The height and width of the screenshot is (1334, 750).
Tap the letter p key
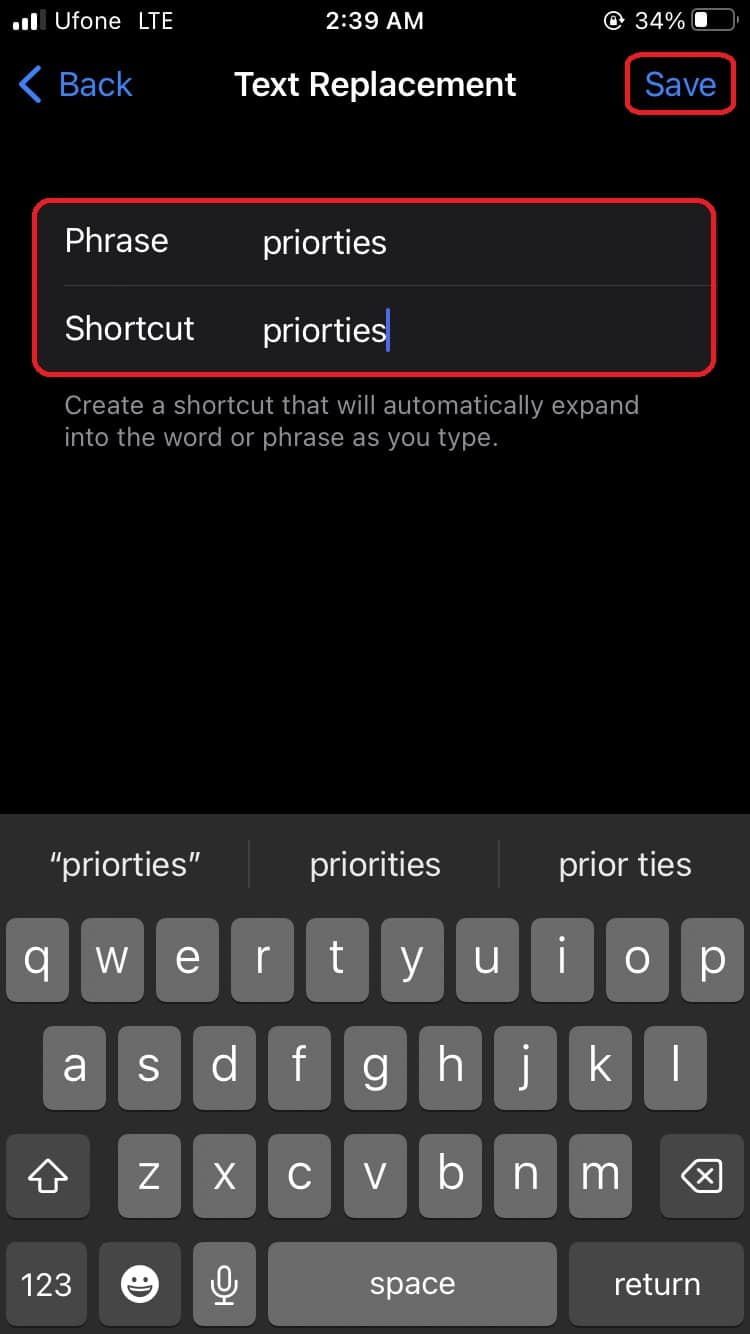click(x=712, y=960)
